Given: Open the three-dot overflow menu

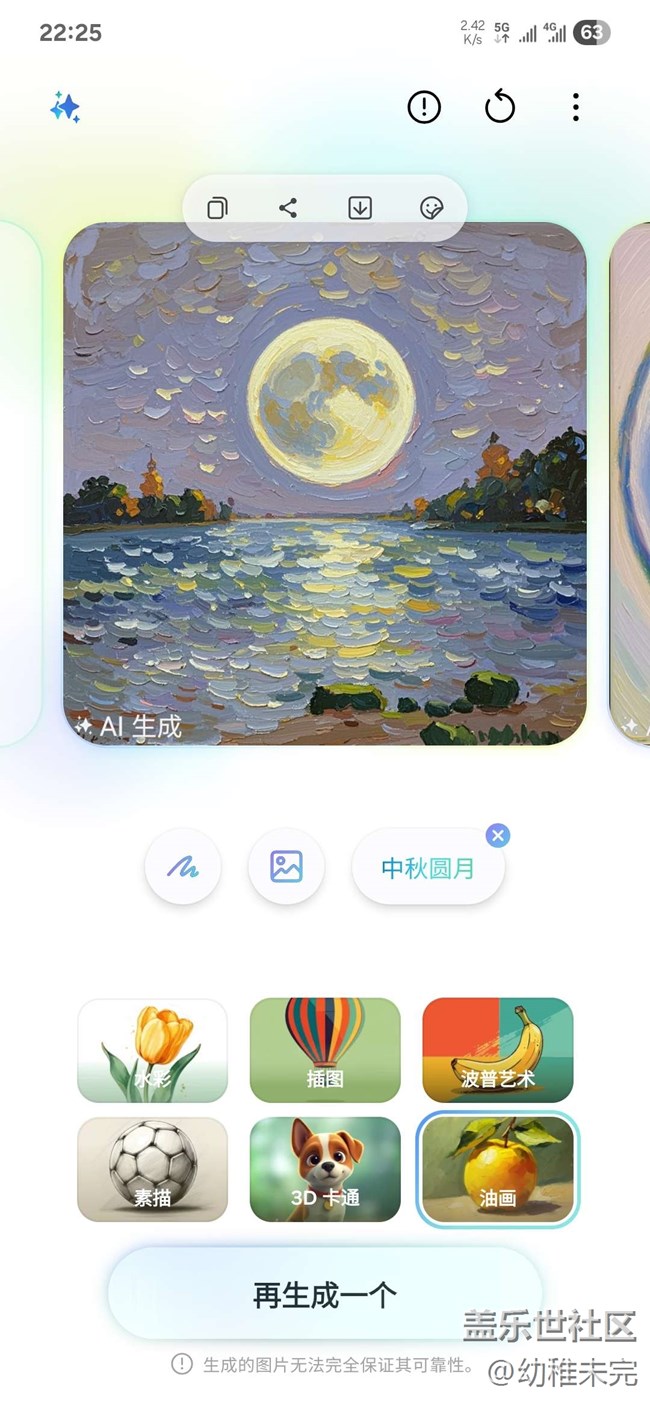Looking at the screenshot, I should click(x=575, y=107).
